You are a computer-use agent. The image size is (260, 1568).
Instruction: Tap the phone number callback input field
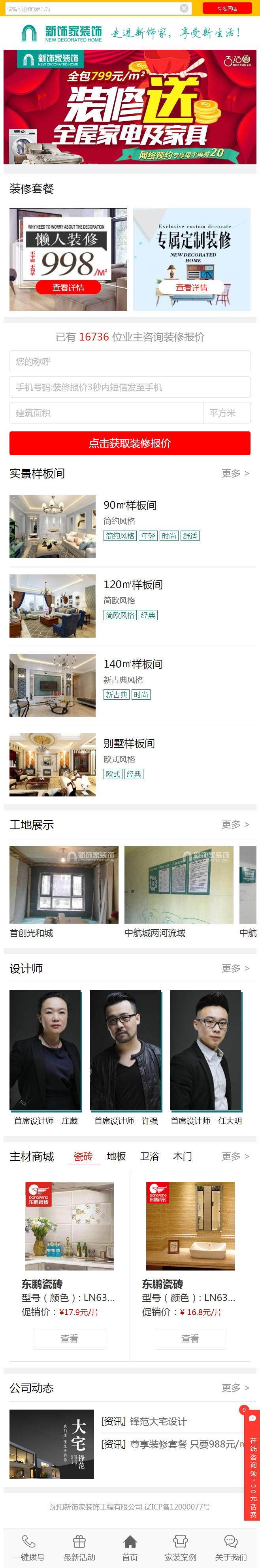tap(91, 9)
